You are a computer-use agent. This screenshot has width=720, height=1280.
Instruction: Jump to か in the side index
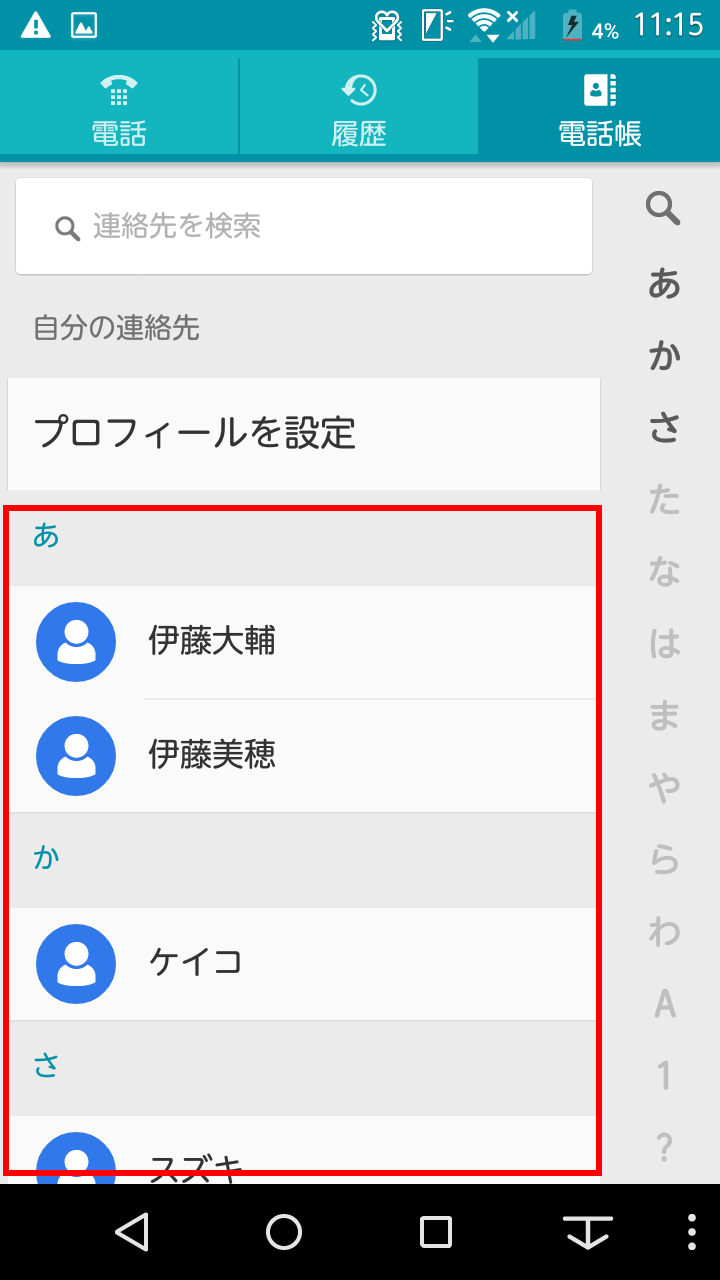click(x=664, y=356)
